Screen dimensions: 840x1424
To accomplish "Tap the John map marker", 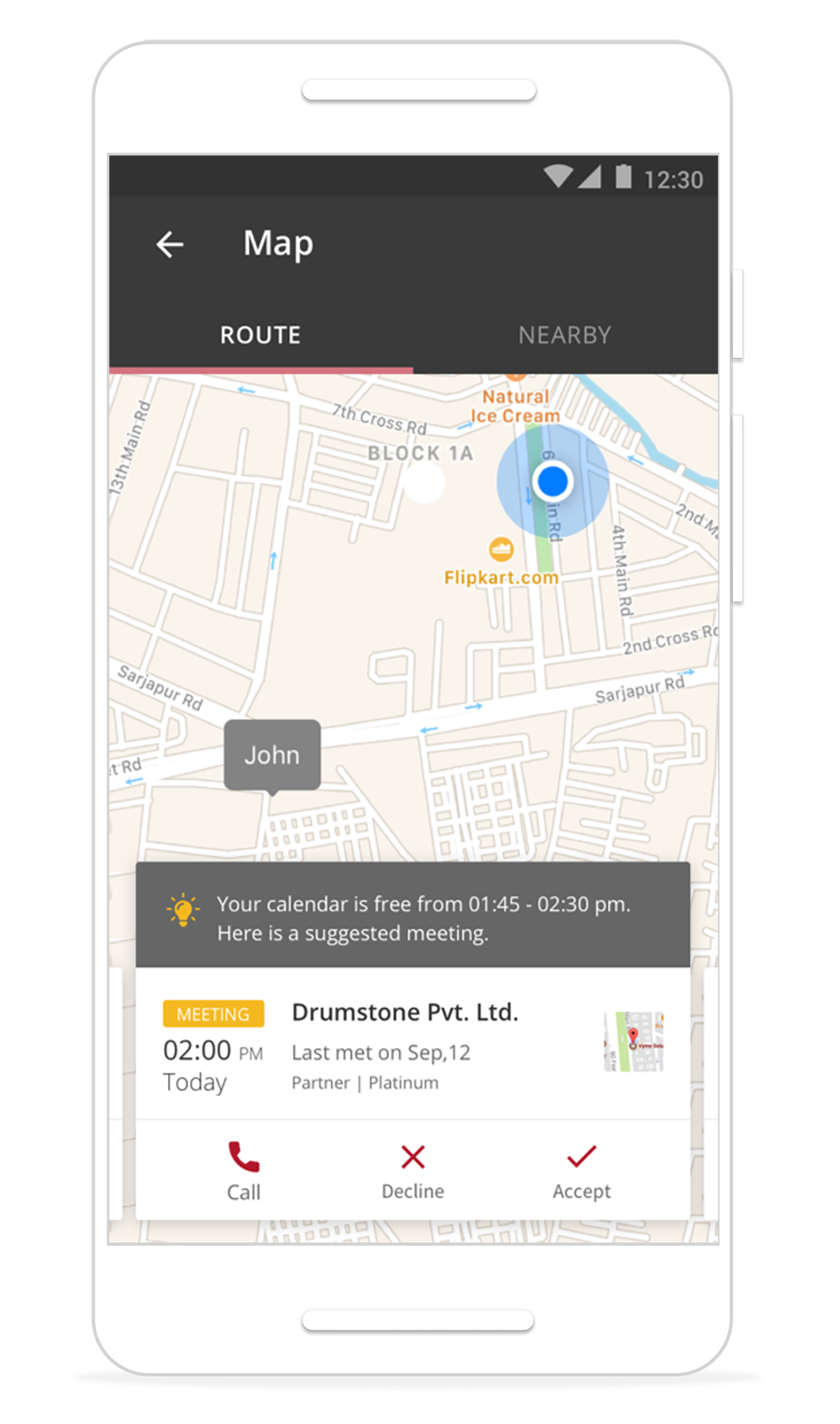I will click(x=271, y=754).
